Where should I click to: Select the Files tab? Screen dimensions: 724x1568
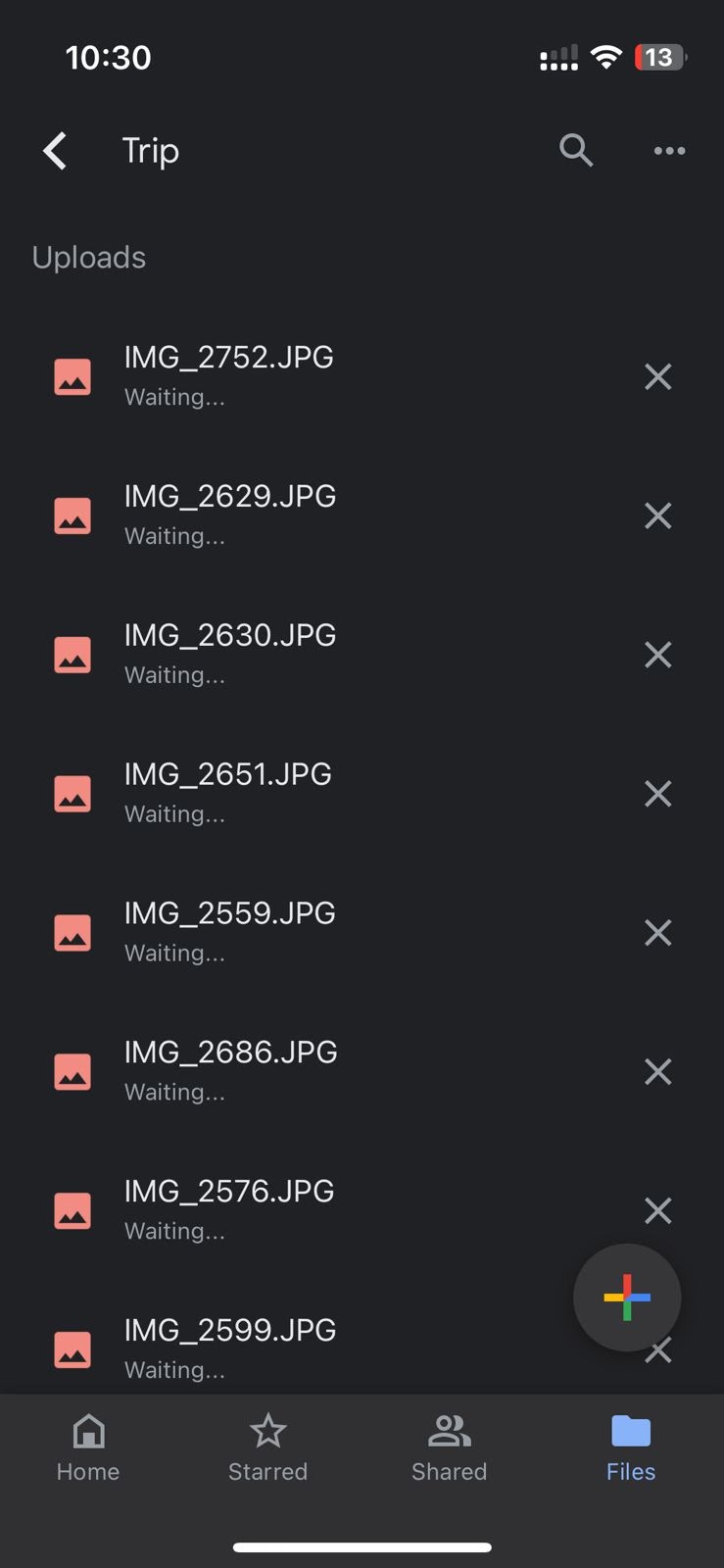point(630,1447)
